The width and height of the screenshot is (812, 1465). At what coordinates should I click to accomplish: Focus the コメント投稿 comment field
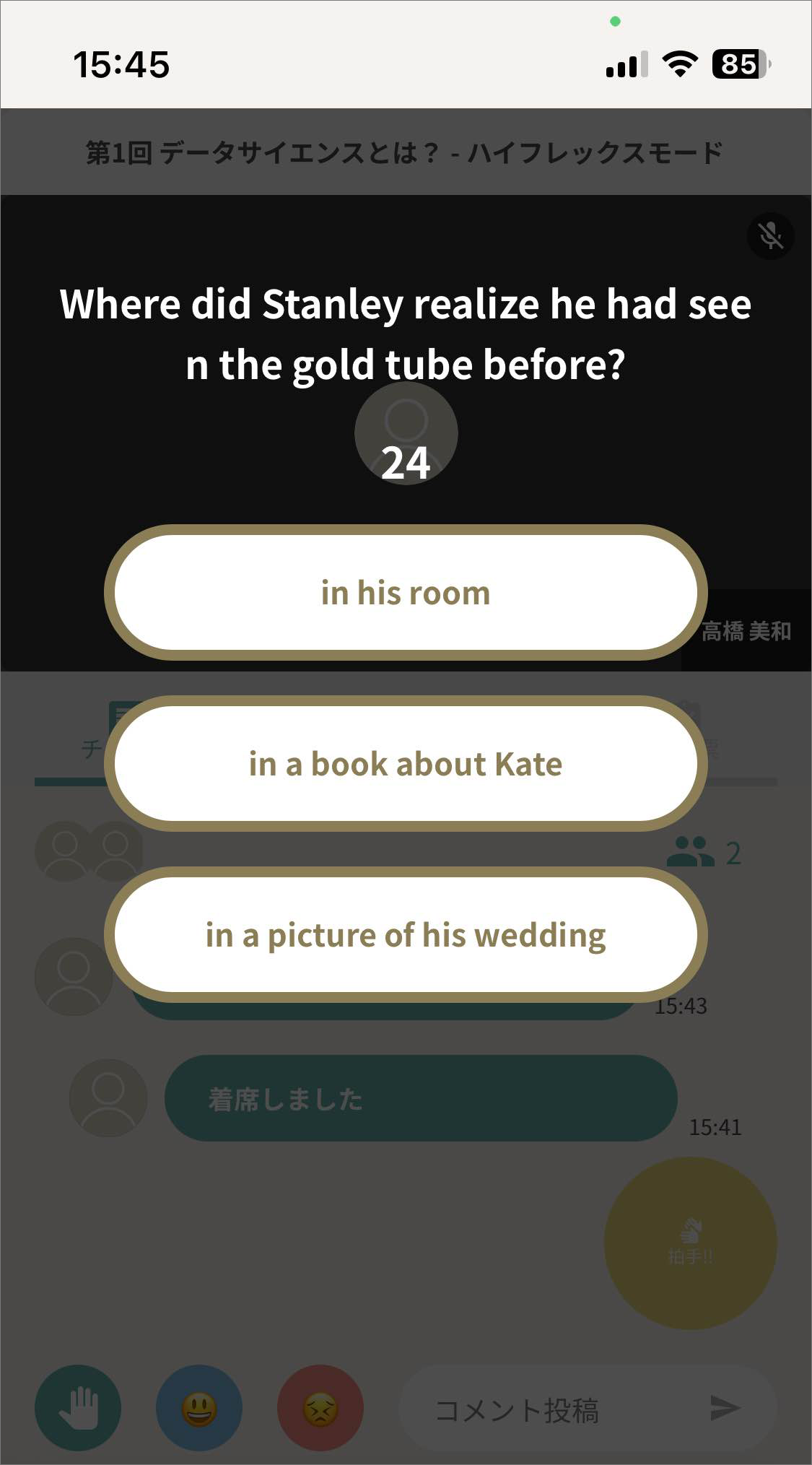(549, 1409)
